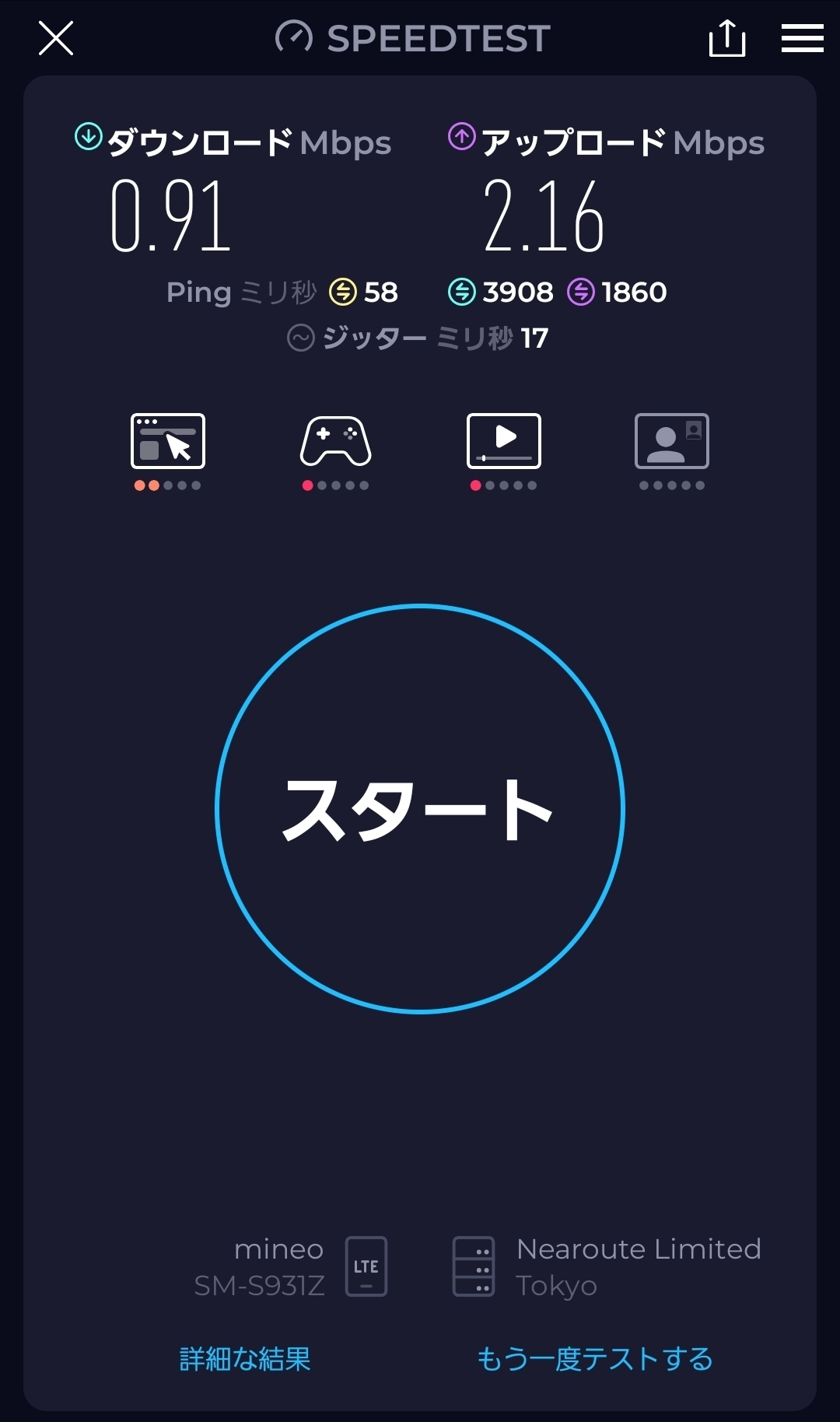Tap もう一度テストする to retest
The height and width of the screenshot is (1422, 840).
(x=595, y=1359)
